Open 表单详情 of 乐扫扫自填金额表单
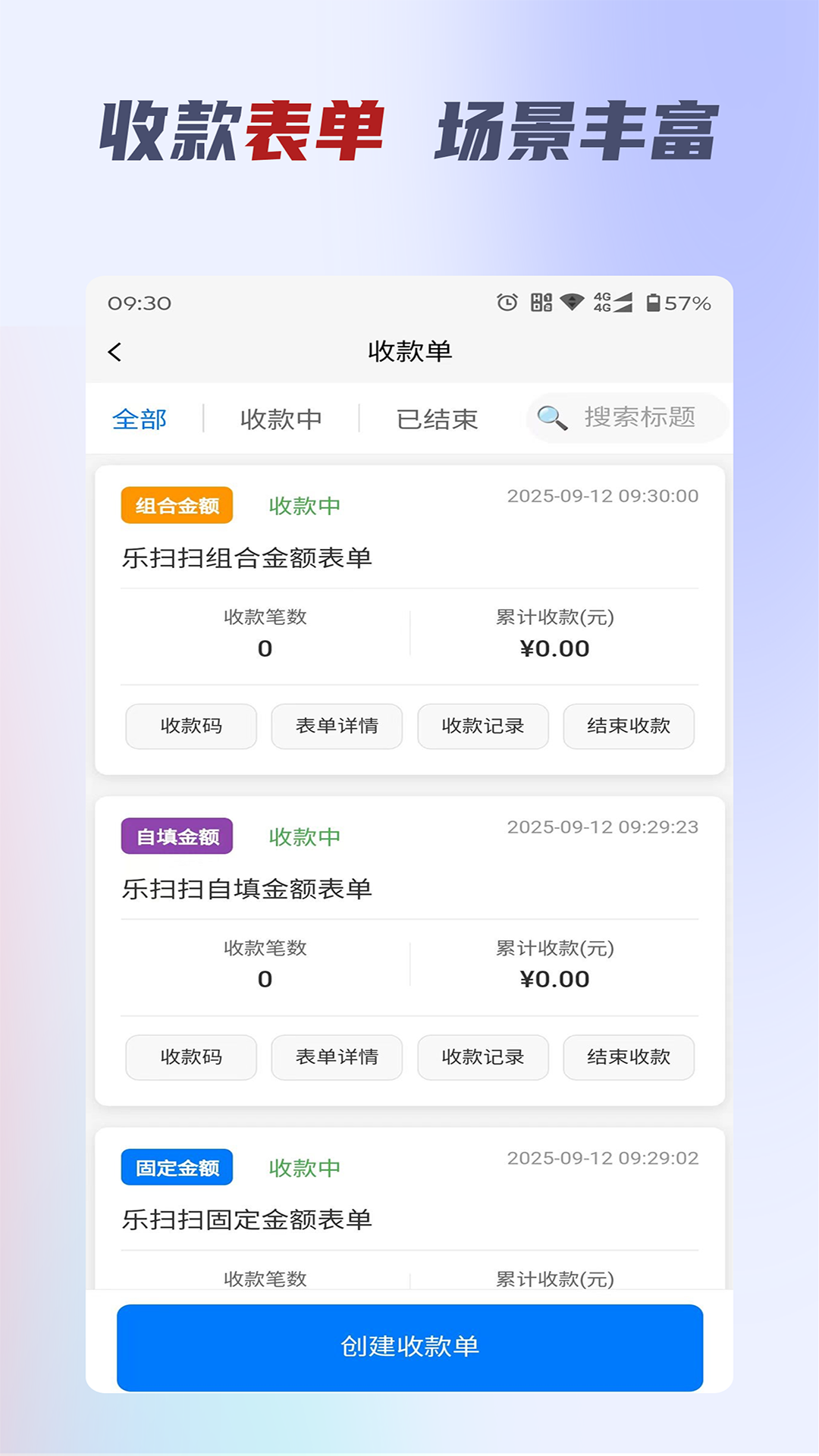Viewport: 819px width, 1456px height. pos(337,1057)
